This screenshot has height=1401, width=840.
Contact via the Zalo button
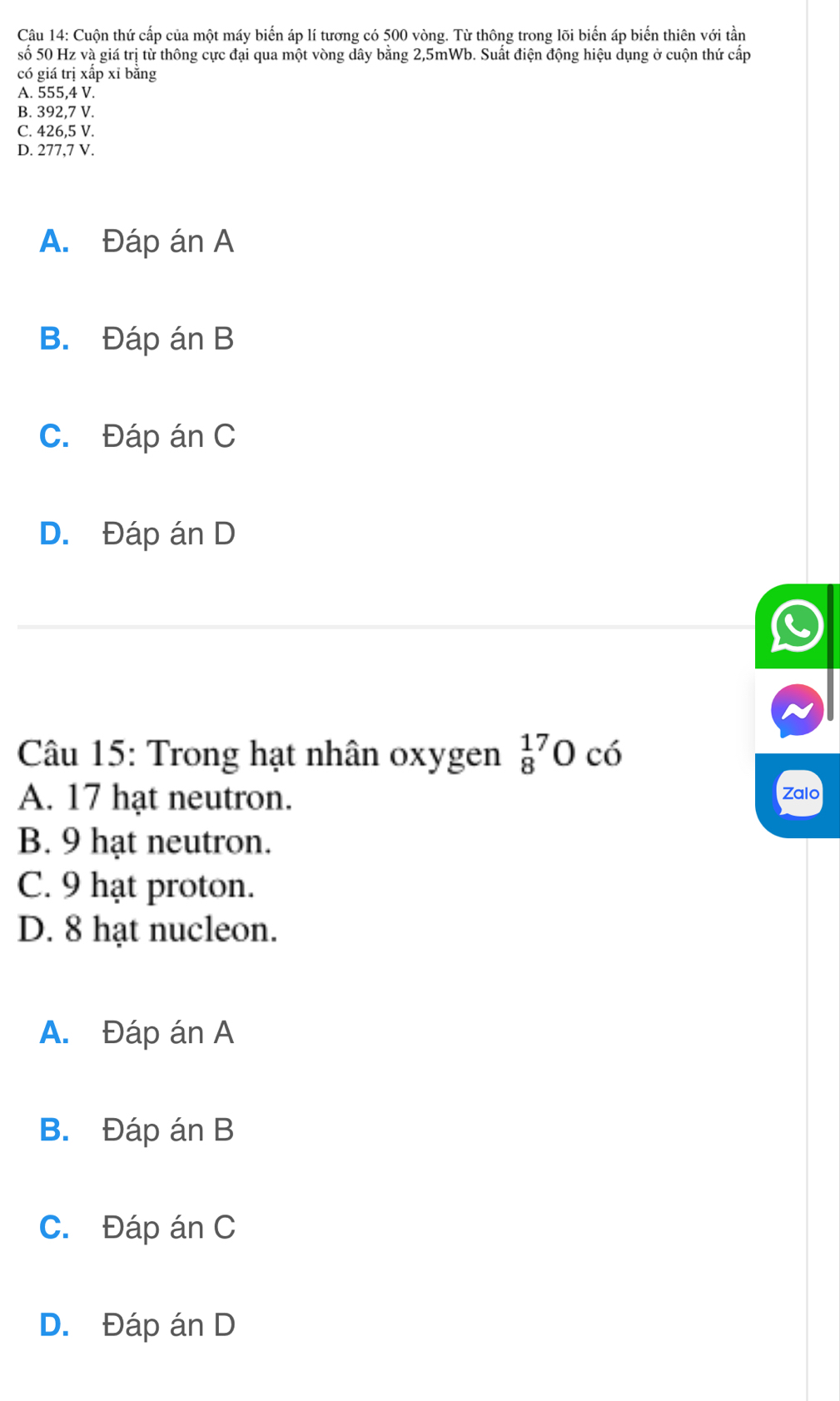pos(800,794)
